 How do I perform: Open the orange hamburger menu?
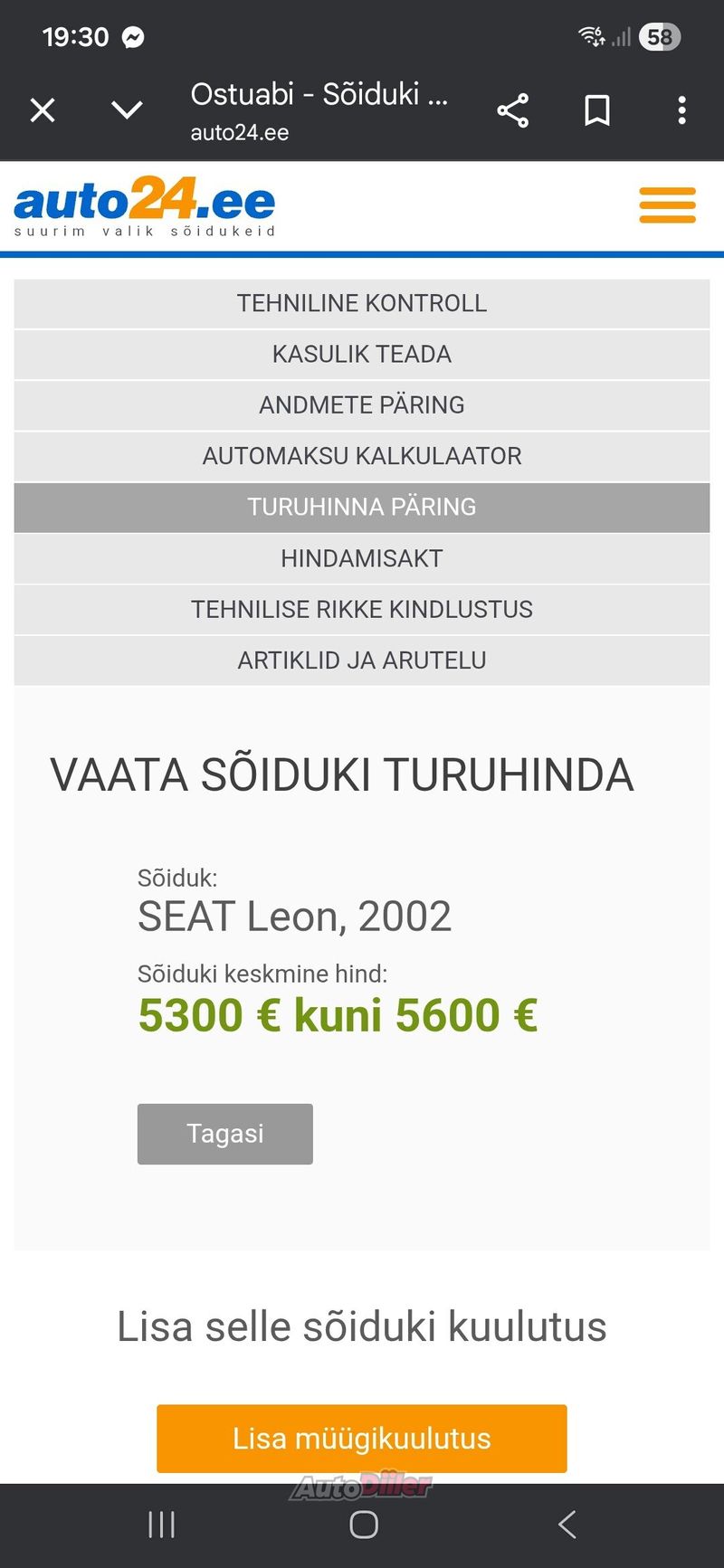[667, 205]
